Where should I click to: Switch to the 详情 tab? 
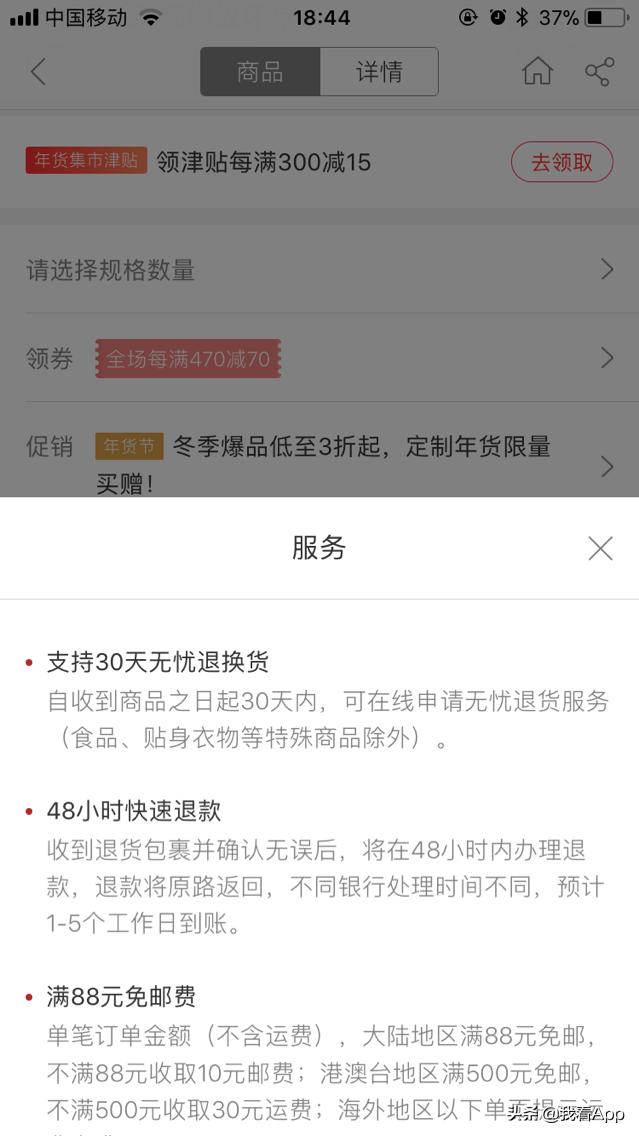(379, 72)
